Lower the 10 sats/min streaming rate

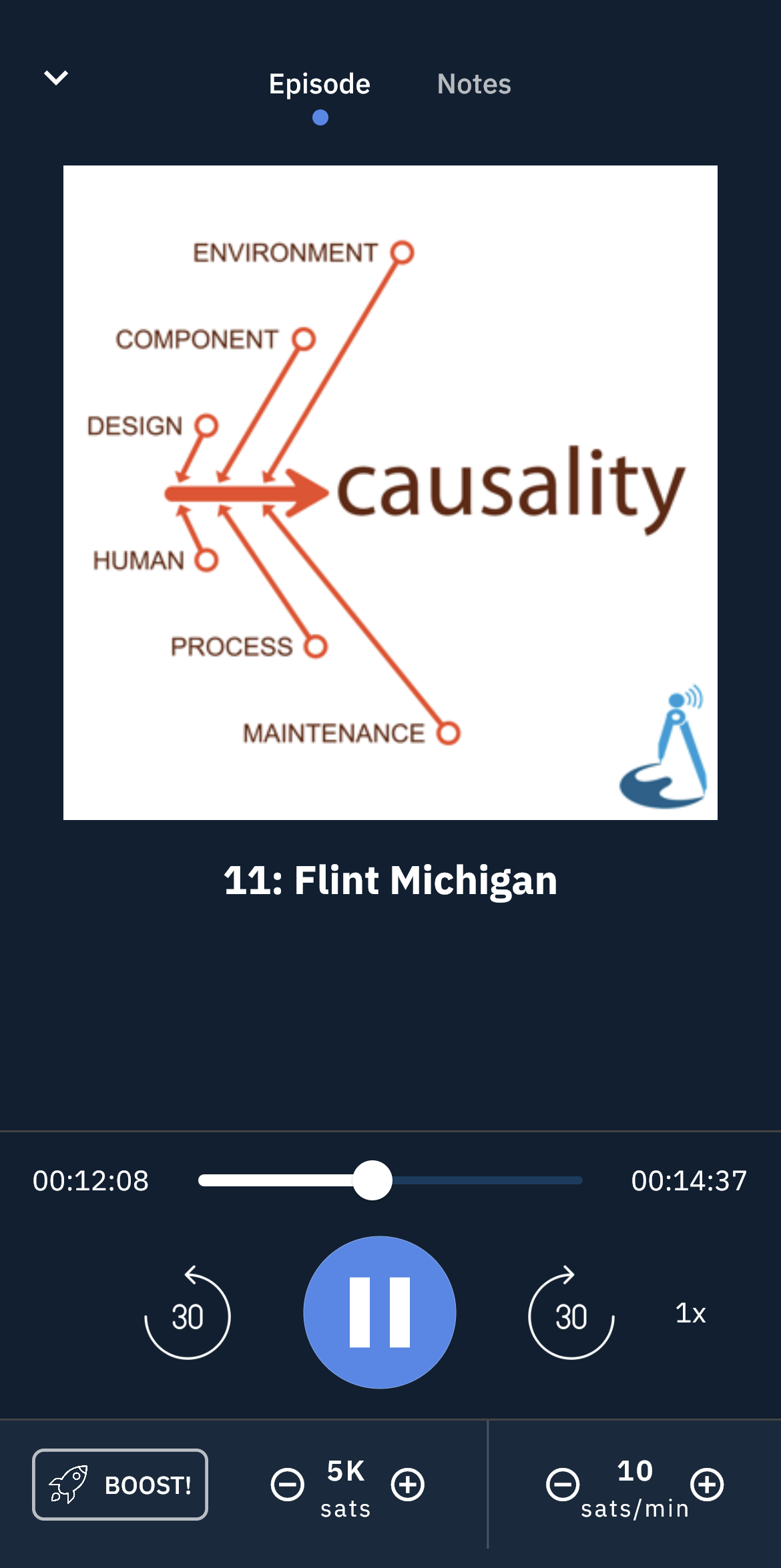click(563, 1485)
